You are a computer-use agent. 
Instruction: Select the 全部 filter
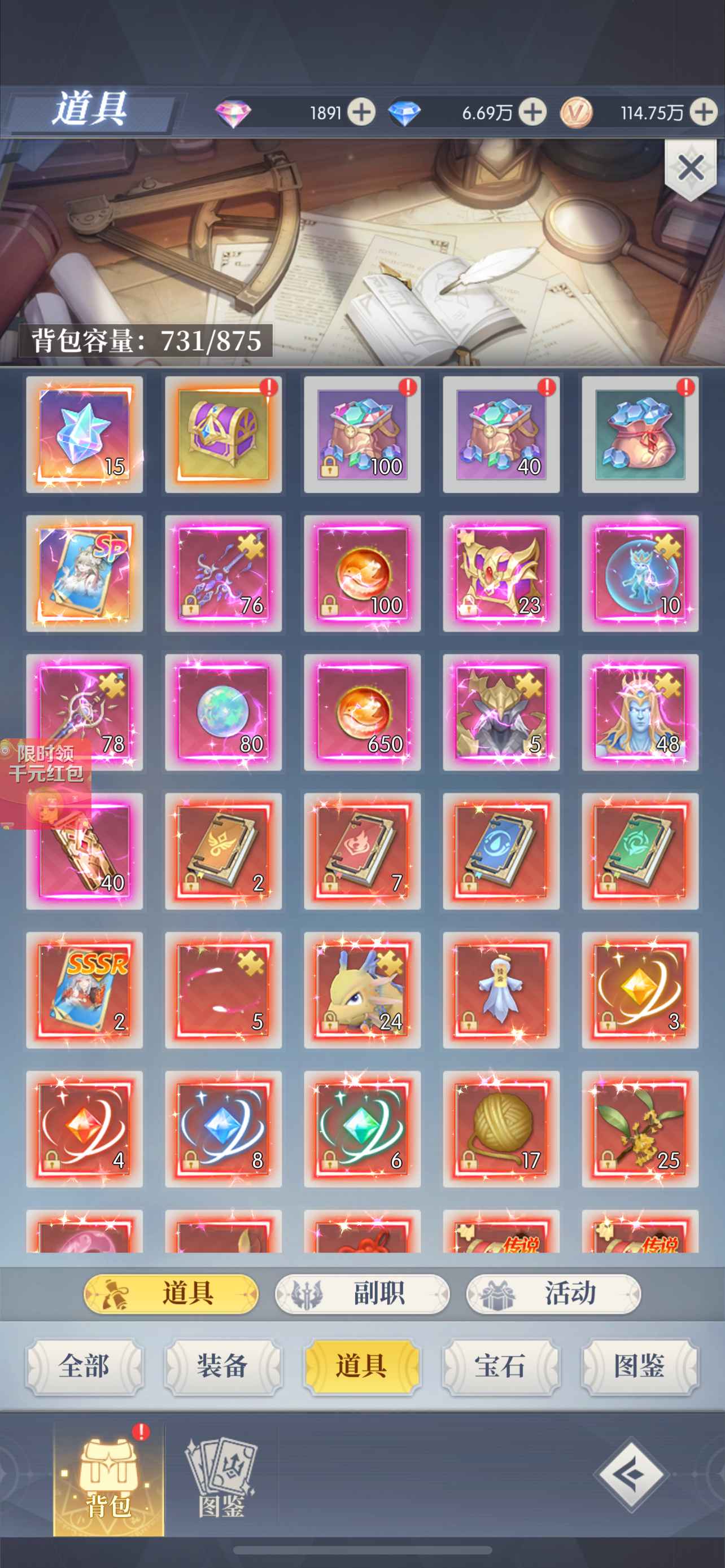tap(84, 1365)
